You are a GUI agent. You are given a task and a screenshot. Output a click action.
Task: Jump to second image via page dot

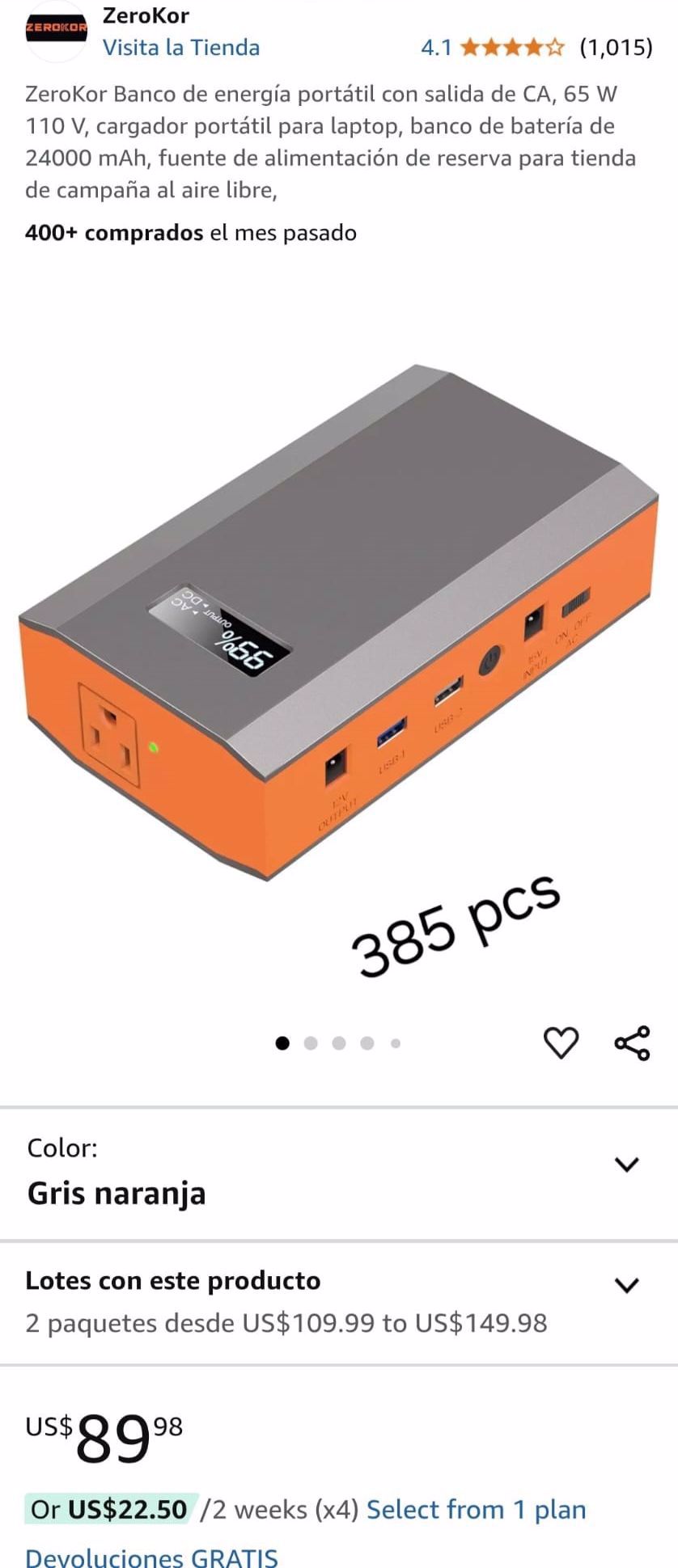[311, 1043]
